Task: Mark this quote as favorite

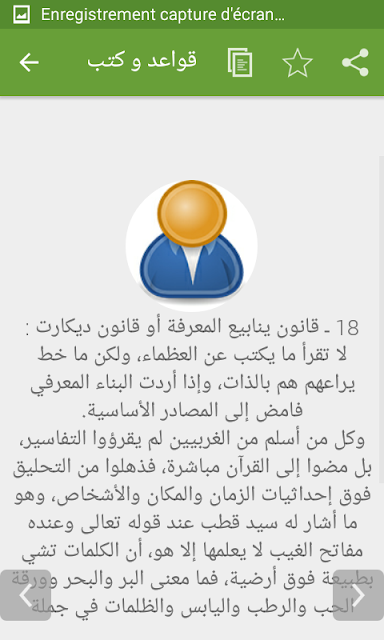Action: 297,62
